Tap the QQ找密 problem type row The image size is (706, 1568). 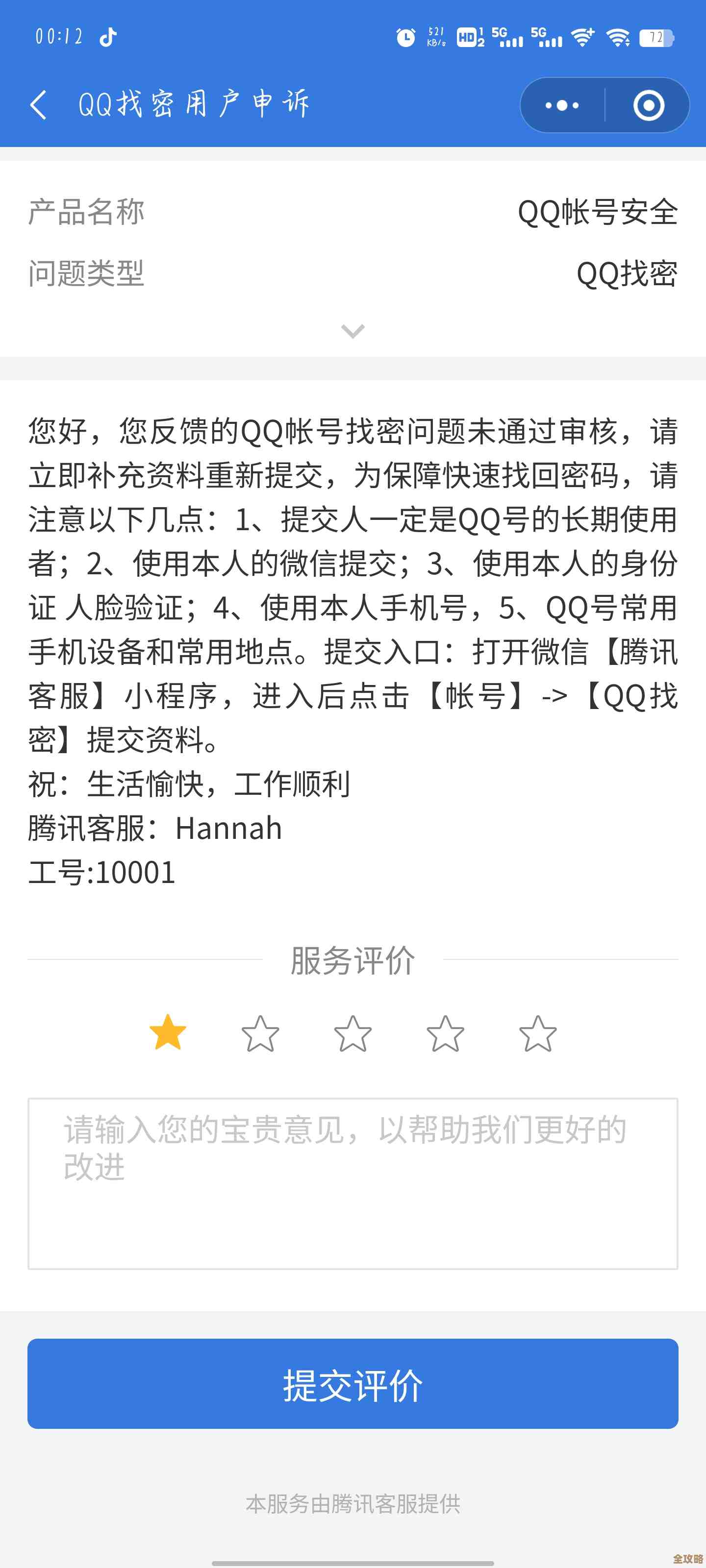click(353, 273)
